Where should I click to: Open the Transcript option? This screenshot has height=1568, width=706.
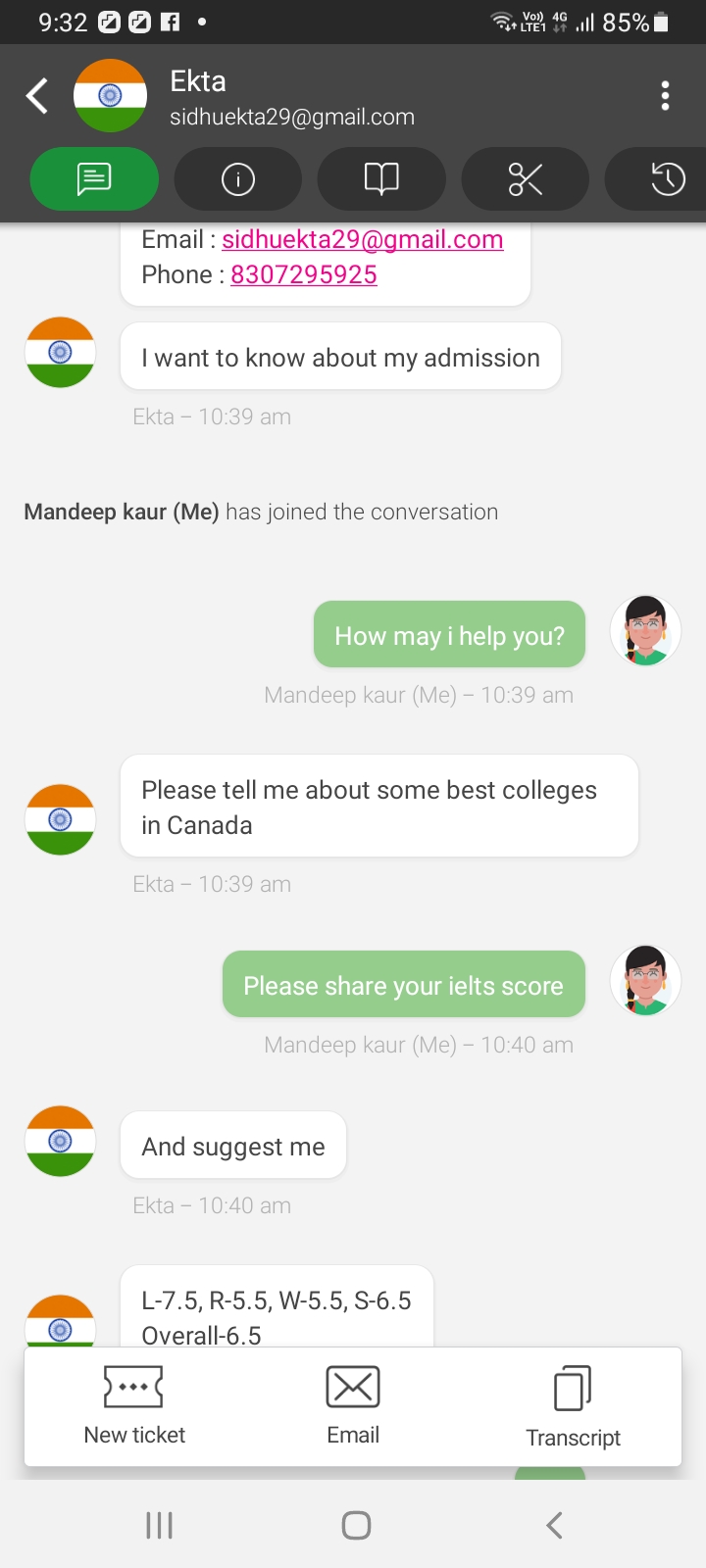(573, 1407)
